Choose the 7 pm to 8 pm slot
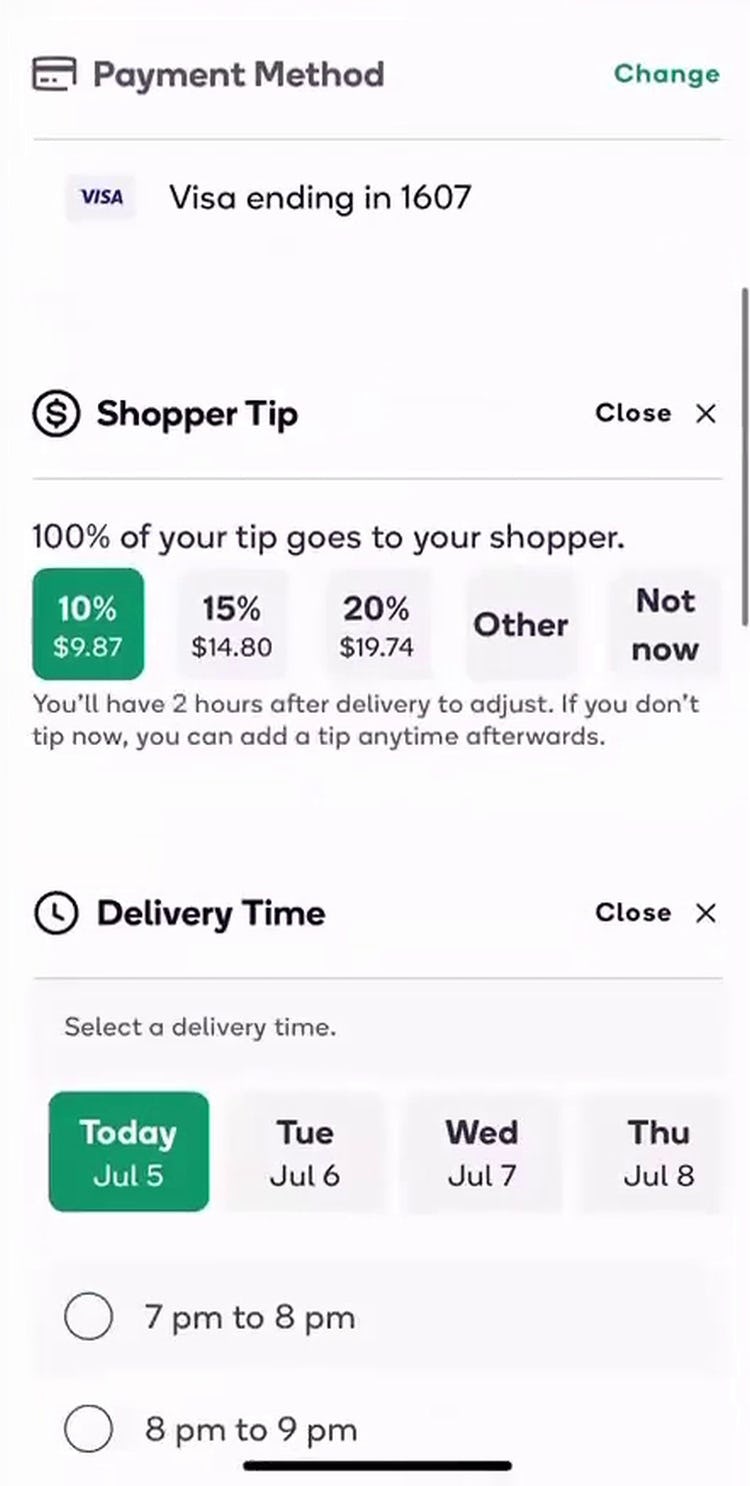Image resolution: width=750 pixels, height=1486 pixels. [89, 1317]
